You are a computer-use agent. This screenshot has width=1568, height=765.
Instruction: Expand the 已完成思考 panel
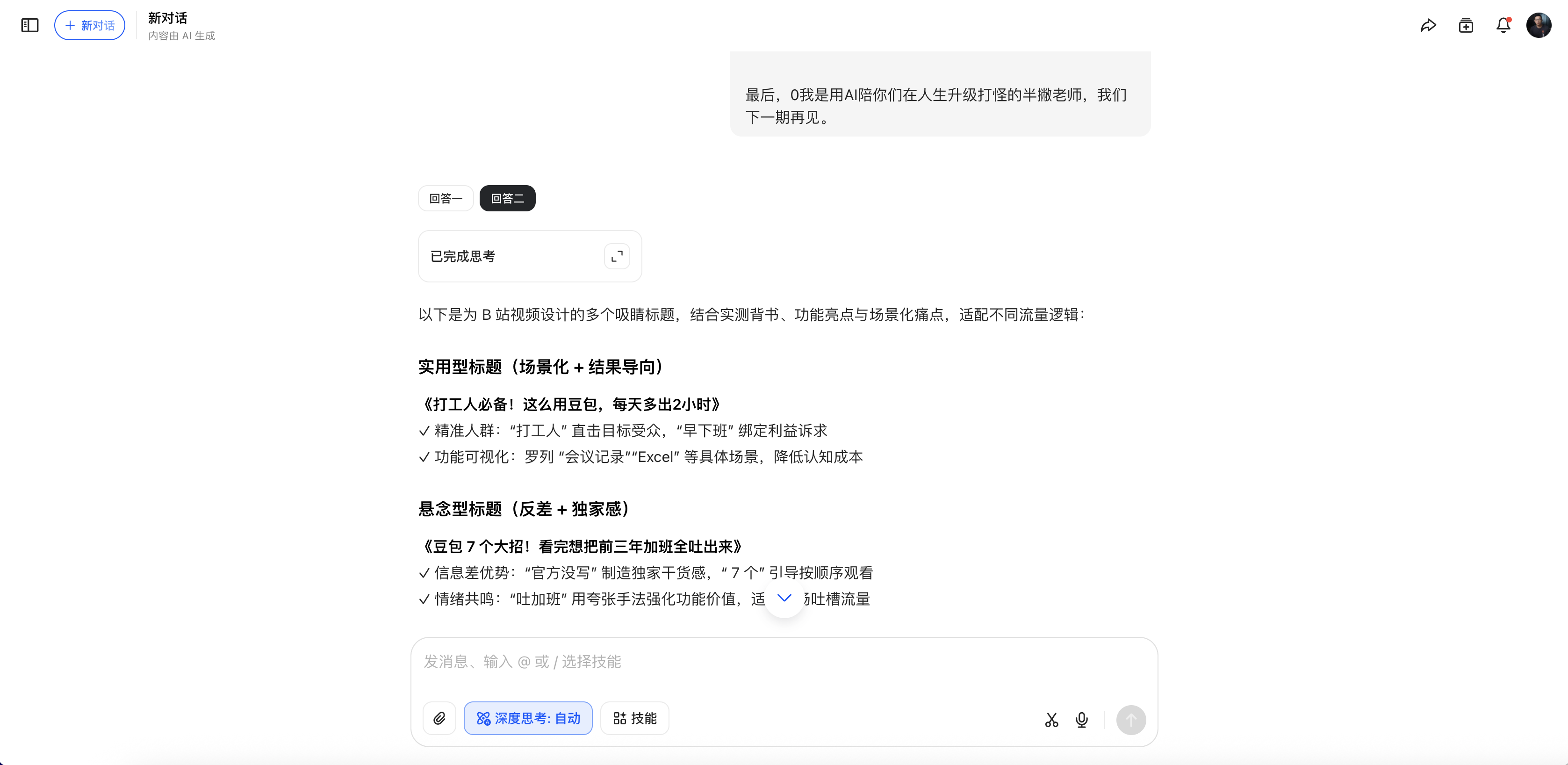tap(616, 256)
